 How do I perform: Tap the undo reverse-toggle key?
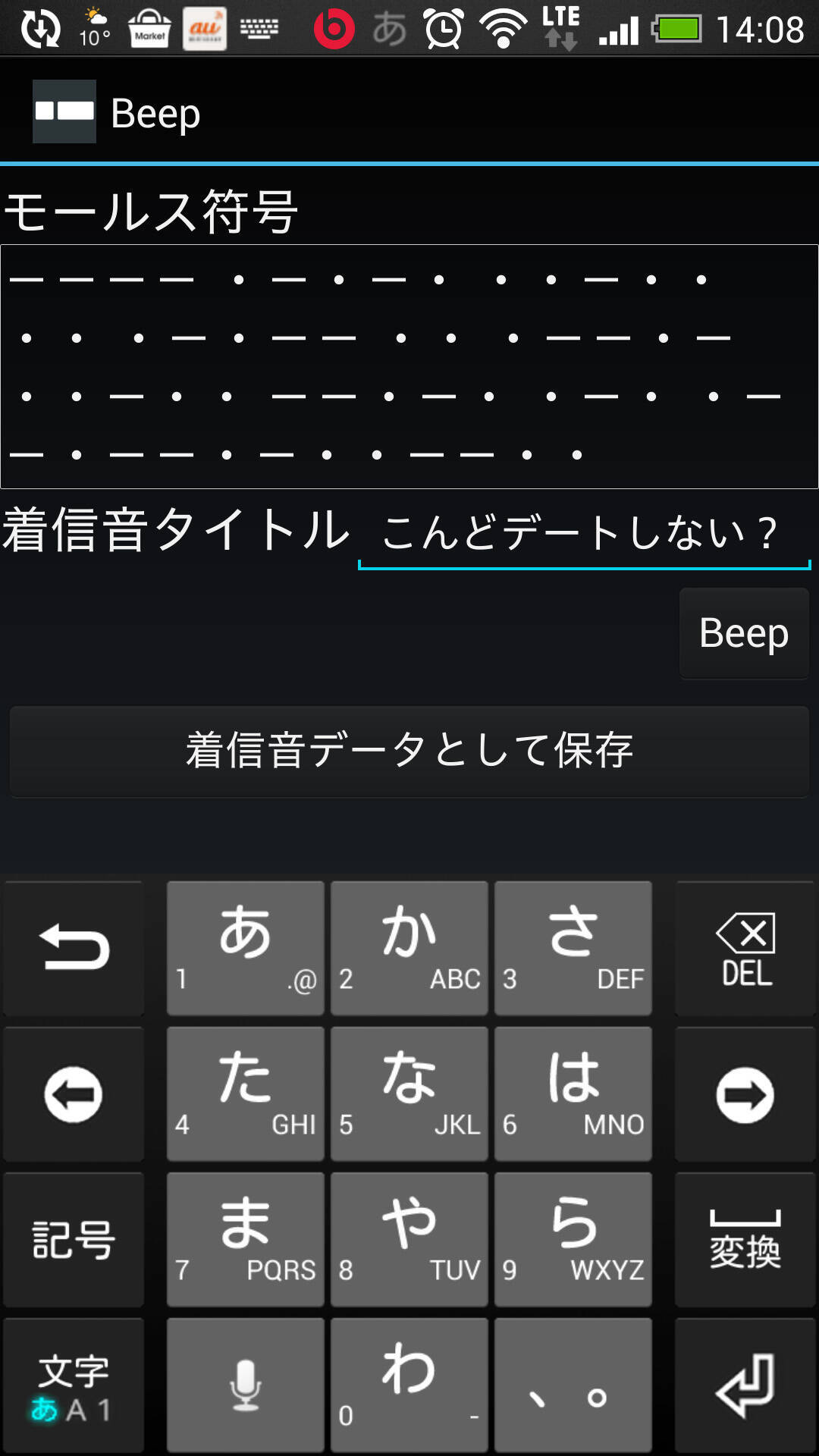click(x=74, y=949)
